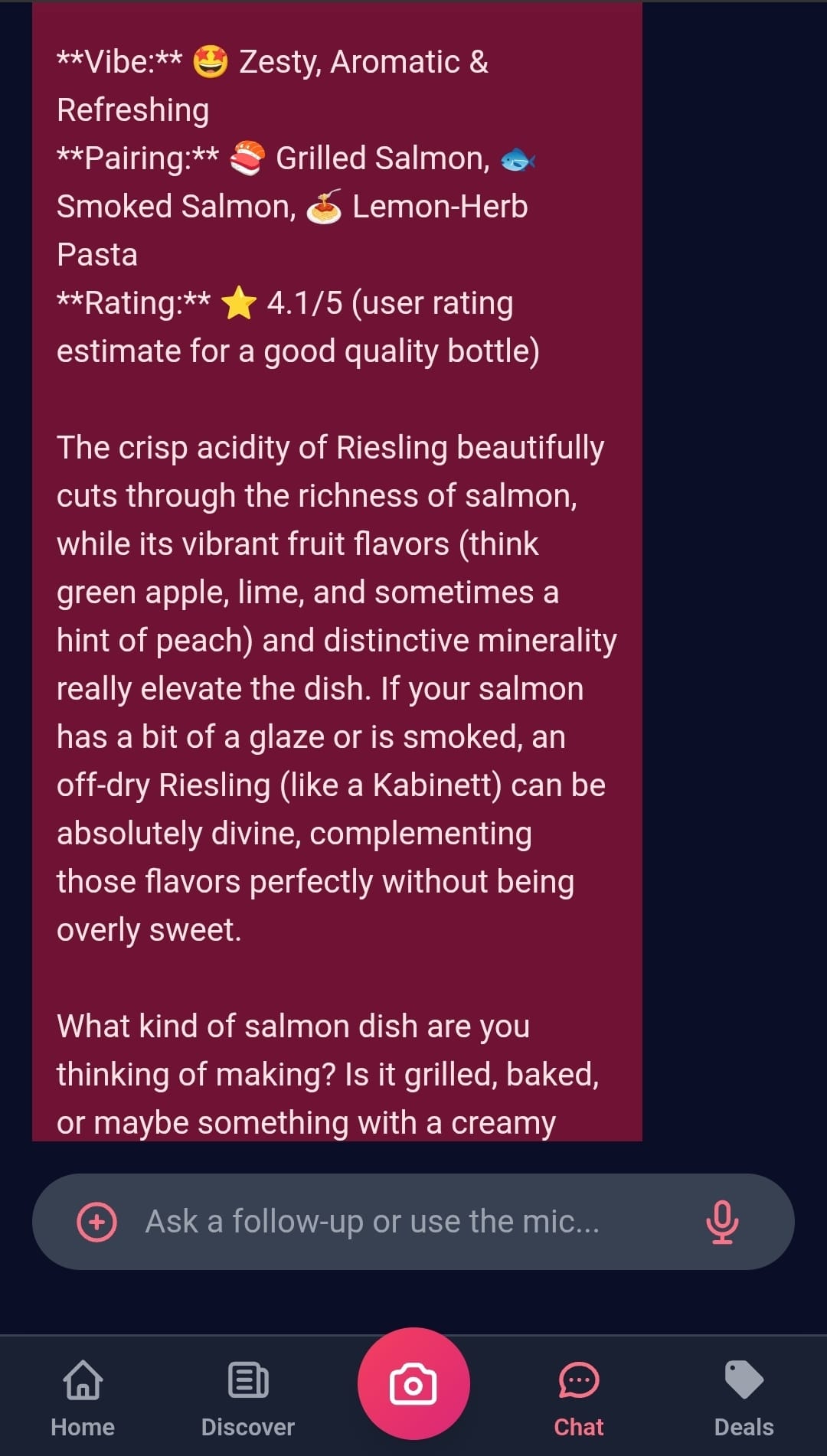Activate the microphone for voice input

coord(721,1222)
